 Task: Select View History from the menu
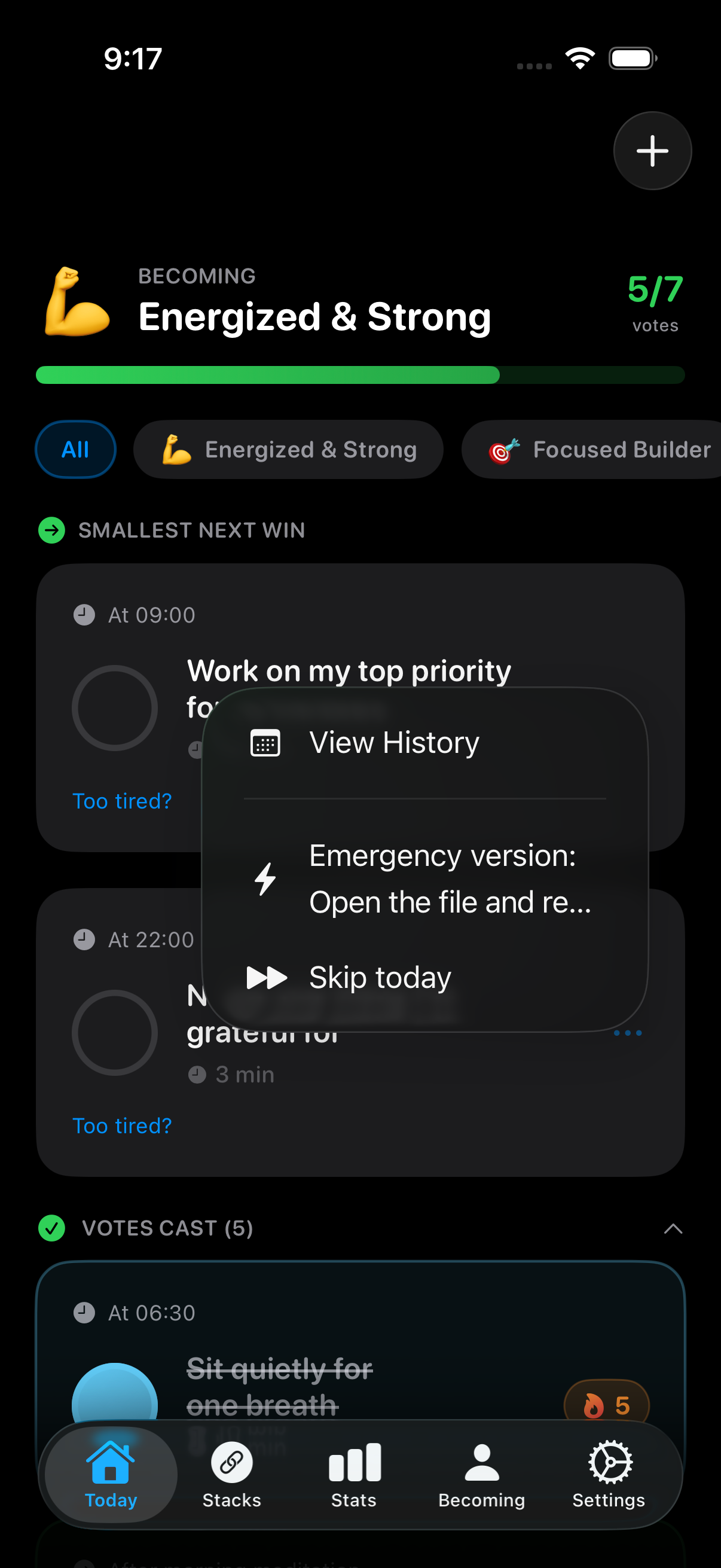point(393,742)
